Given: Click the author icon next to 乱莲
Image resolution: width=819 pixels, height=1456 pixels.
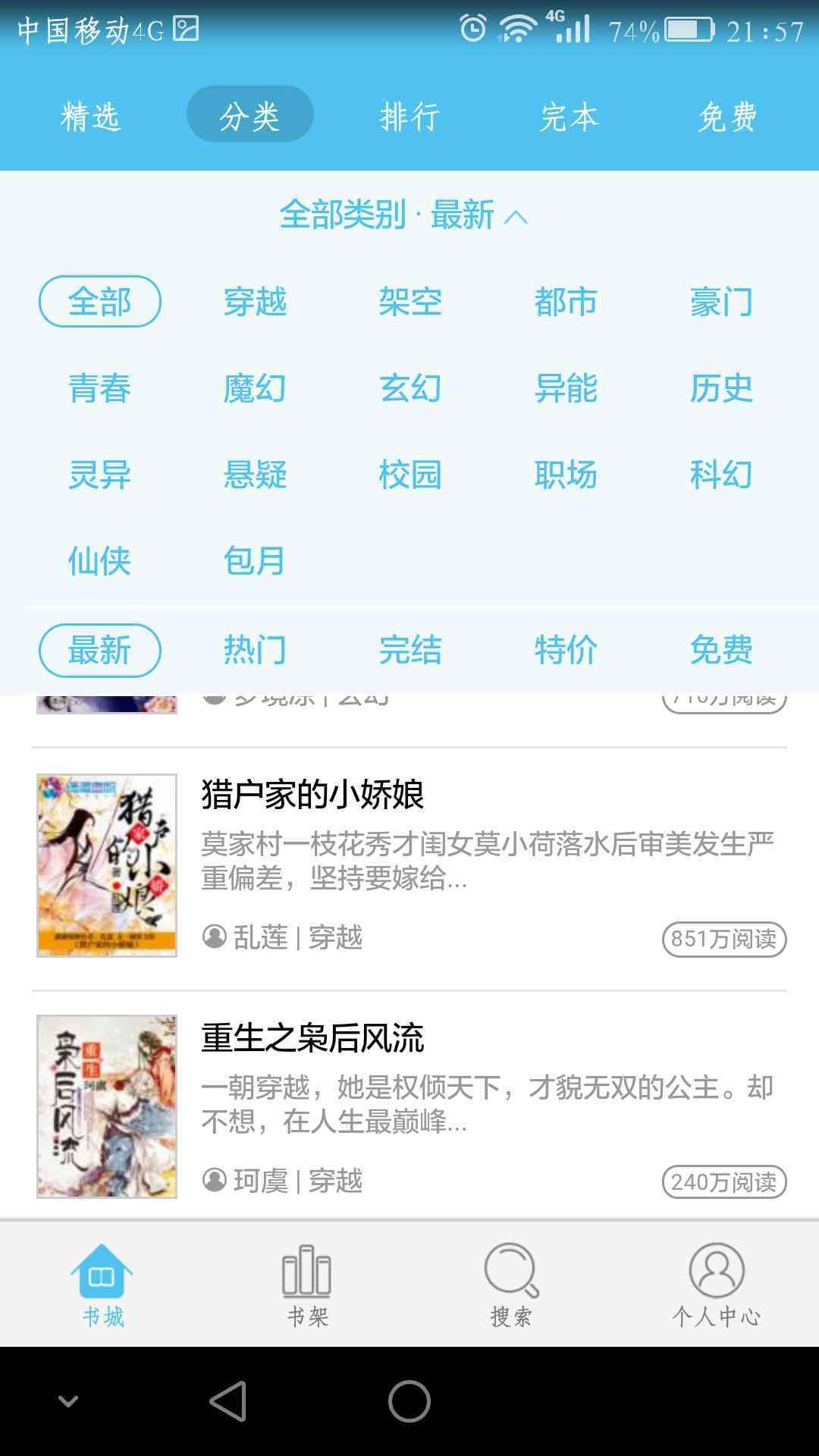Looking at the screenshot, I should click(x=215, y=937).
